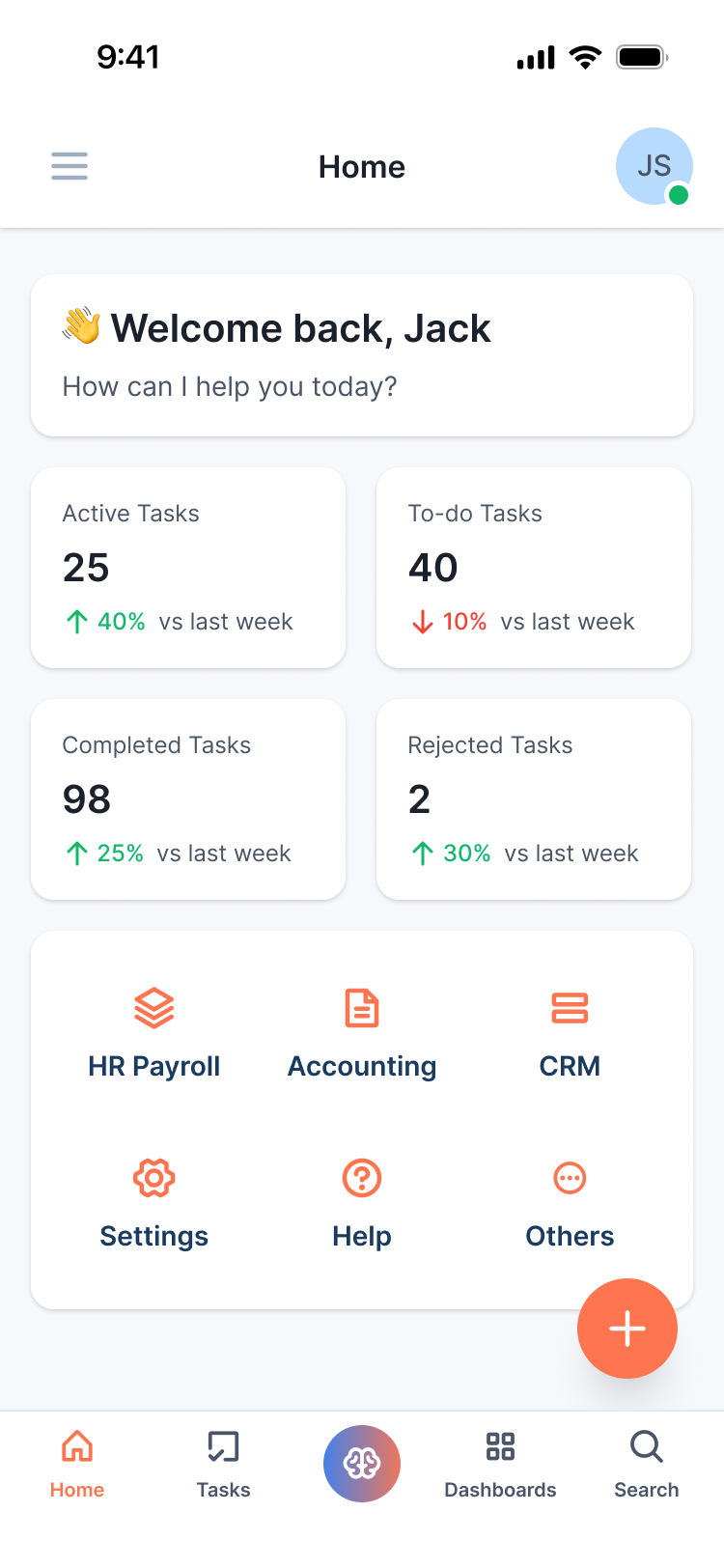
Task: Open the hamburger drawer menu
Action: click(x=70, y=166)
